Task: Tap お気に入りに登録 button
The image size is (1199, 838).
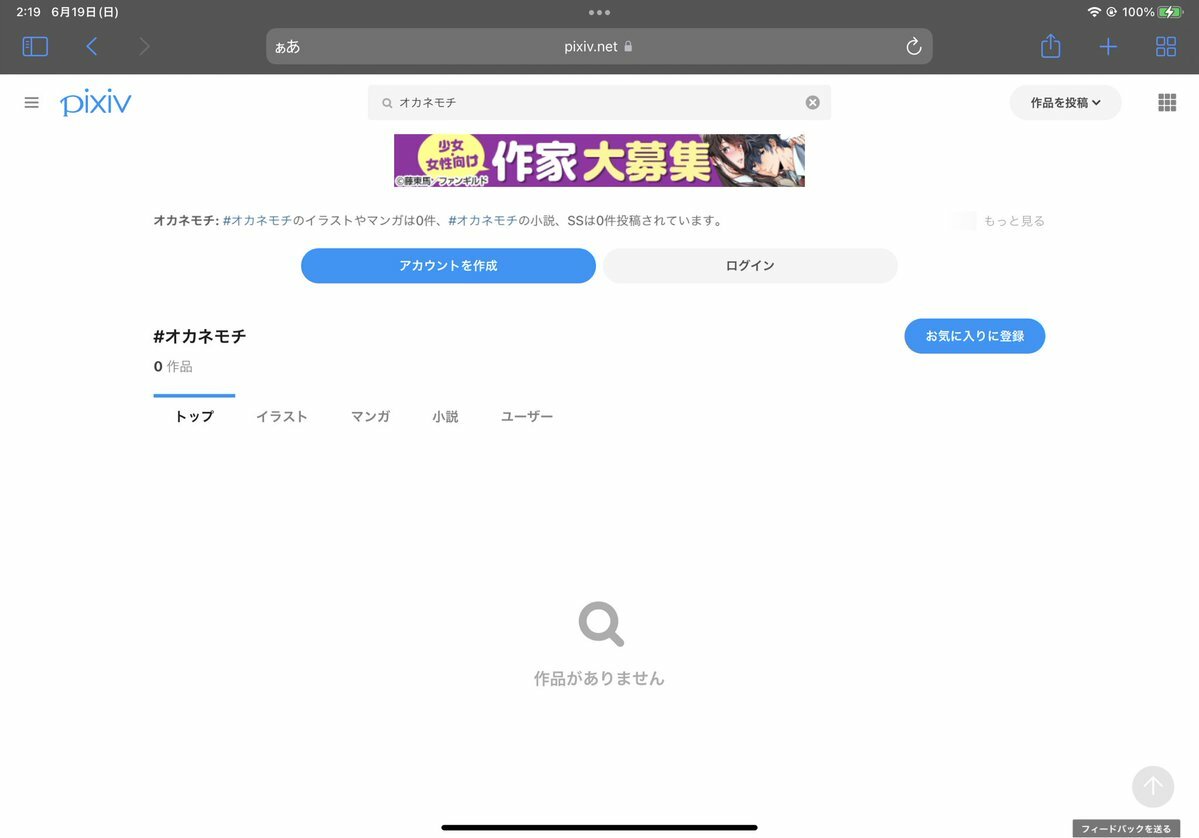Action: coord(974,336)
